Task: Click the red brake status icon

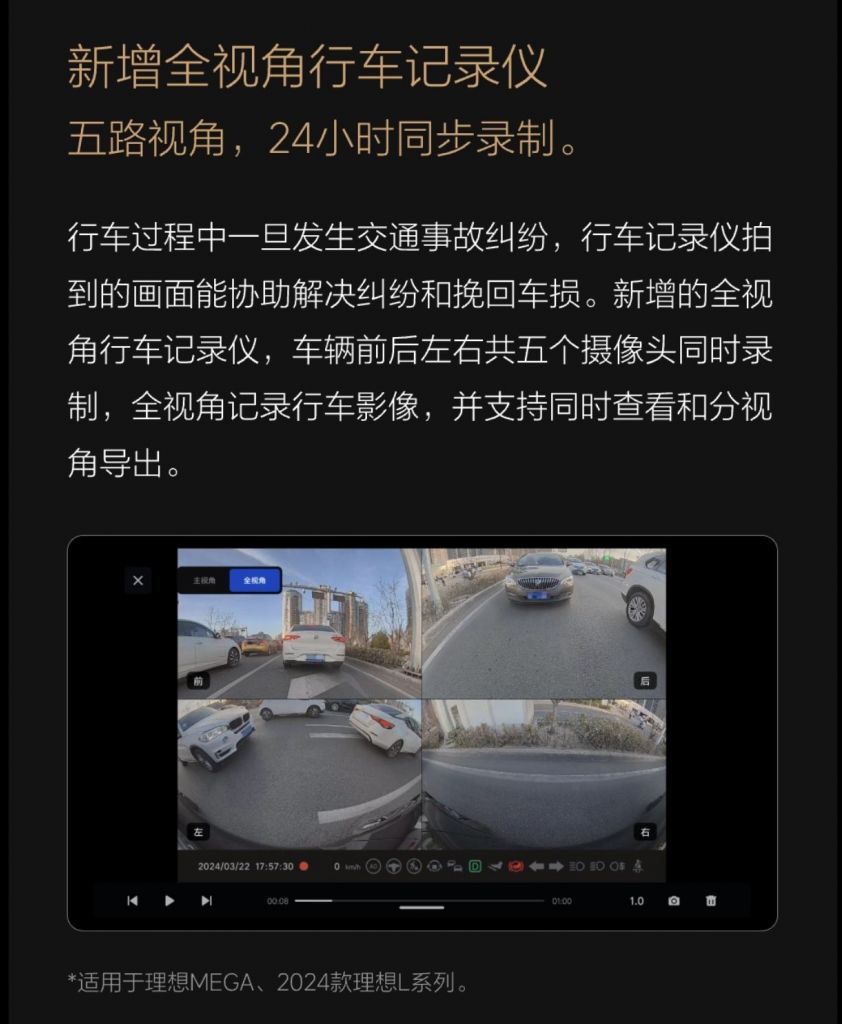Action: point(516,866)
